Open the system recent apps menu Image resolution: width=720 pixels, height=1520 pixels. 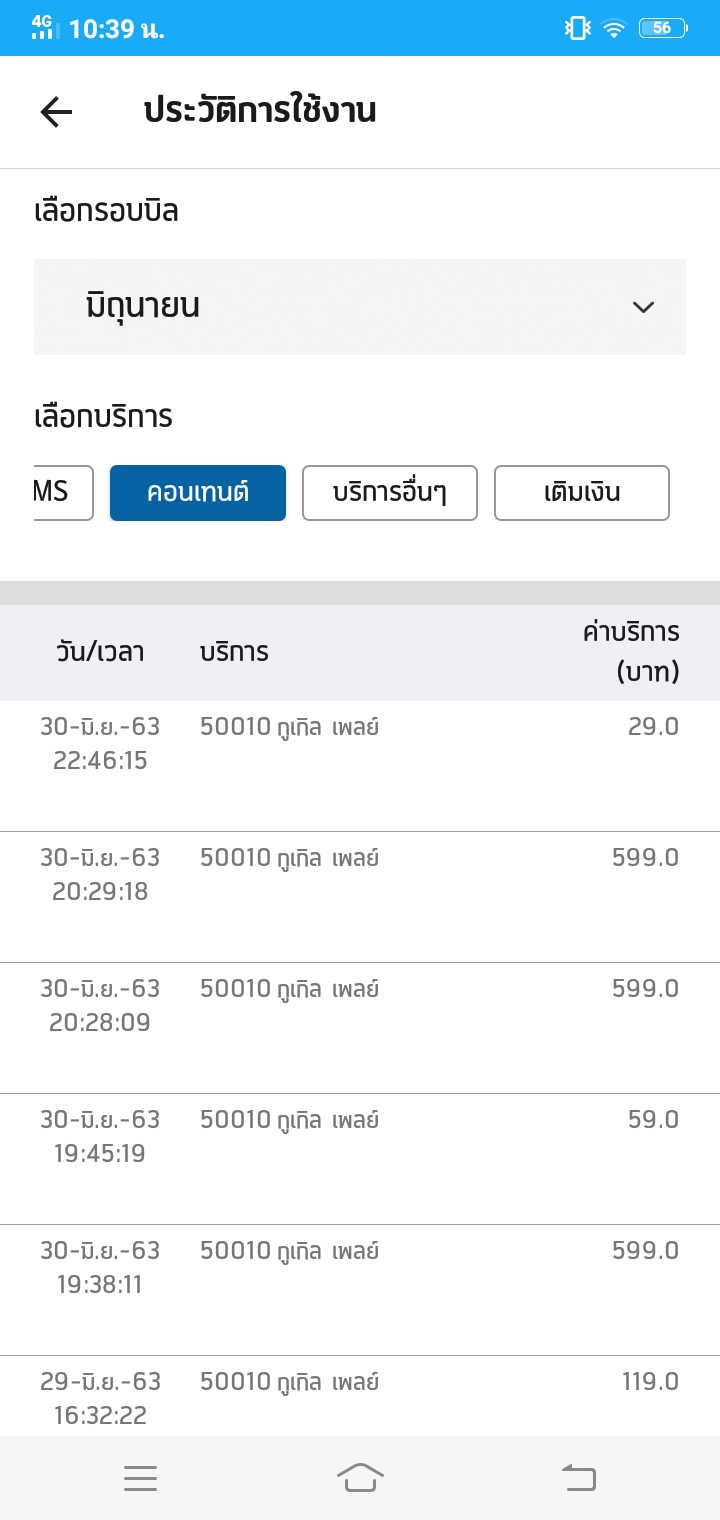pos(140,1478)
